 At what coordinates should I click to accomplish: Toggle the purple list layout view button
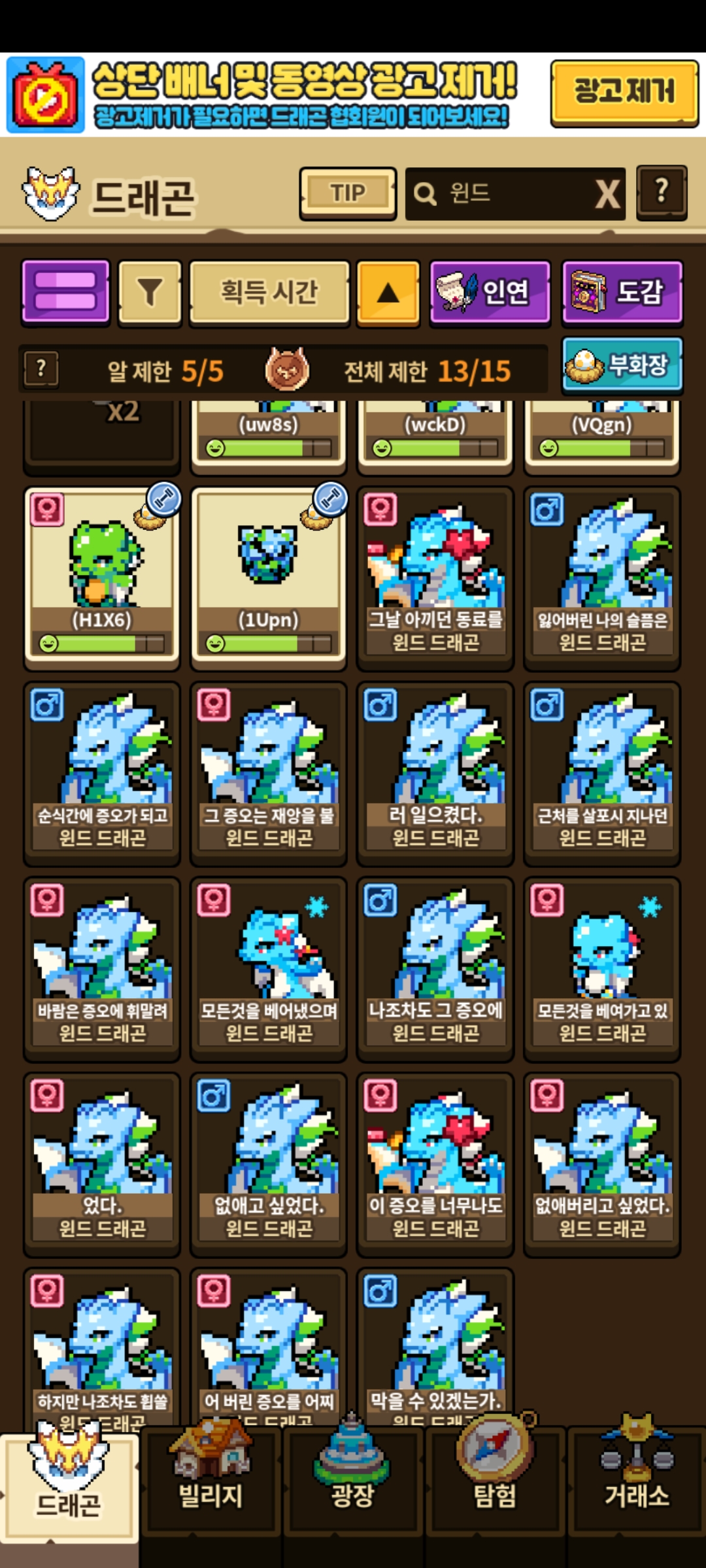point(65,291)
